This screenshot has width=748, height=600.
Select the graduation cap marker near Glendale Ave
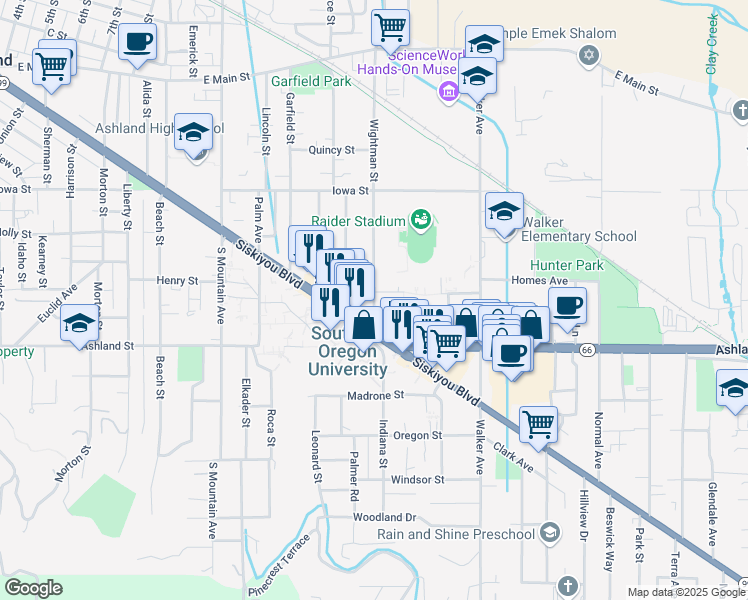point(735,389)
